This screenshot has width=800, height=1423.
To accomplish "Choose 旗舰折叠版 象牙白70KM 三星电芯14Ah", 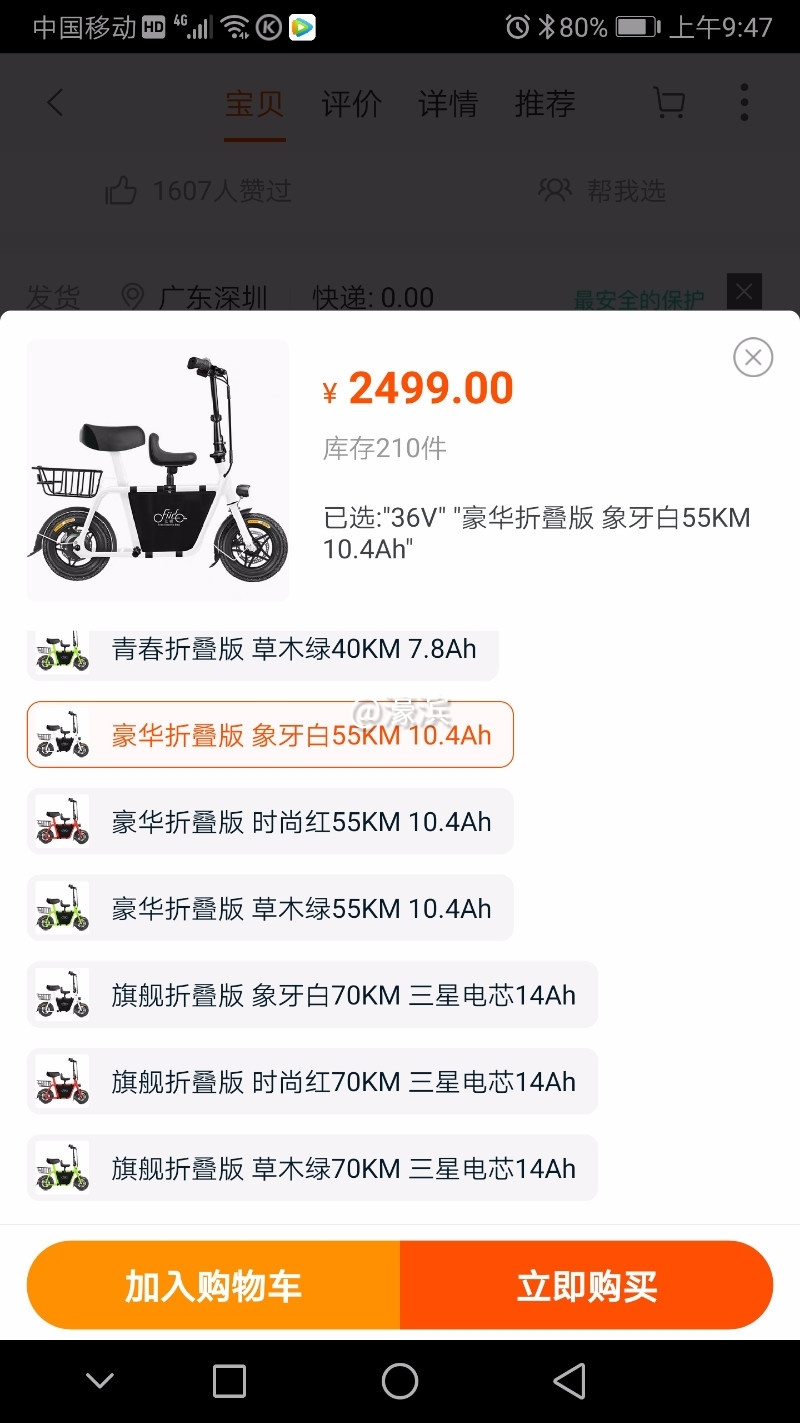I will 312,995.
